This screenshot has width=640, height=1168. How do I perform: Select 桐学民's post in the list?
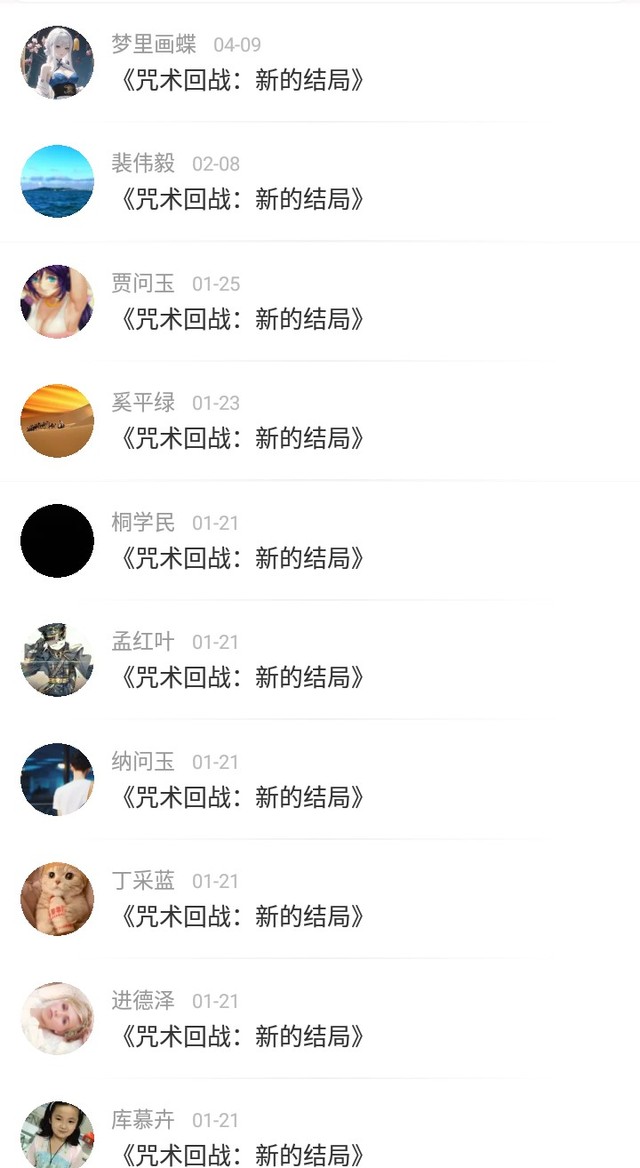click(x=240, y=558)
